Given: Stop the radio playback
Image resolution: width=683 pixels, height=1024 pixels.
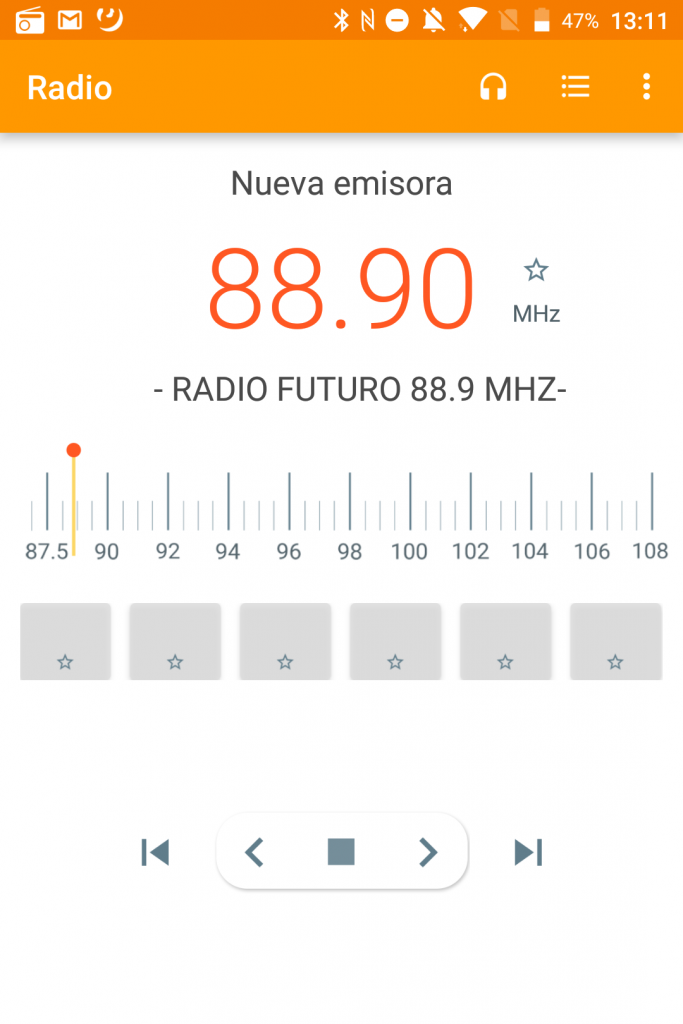Looking at the screenshot, I should [341, 852].
